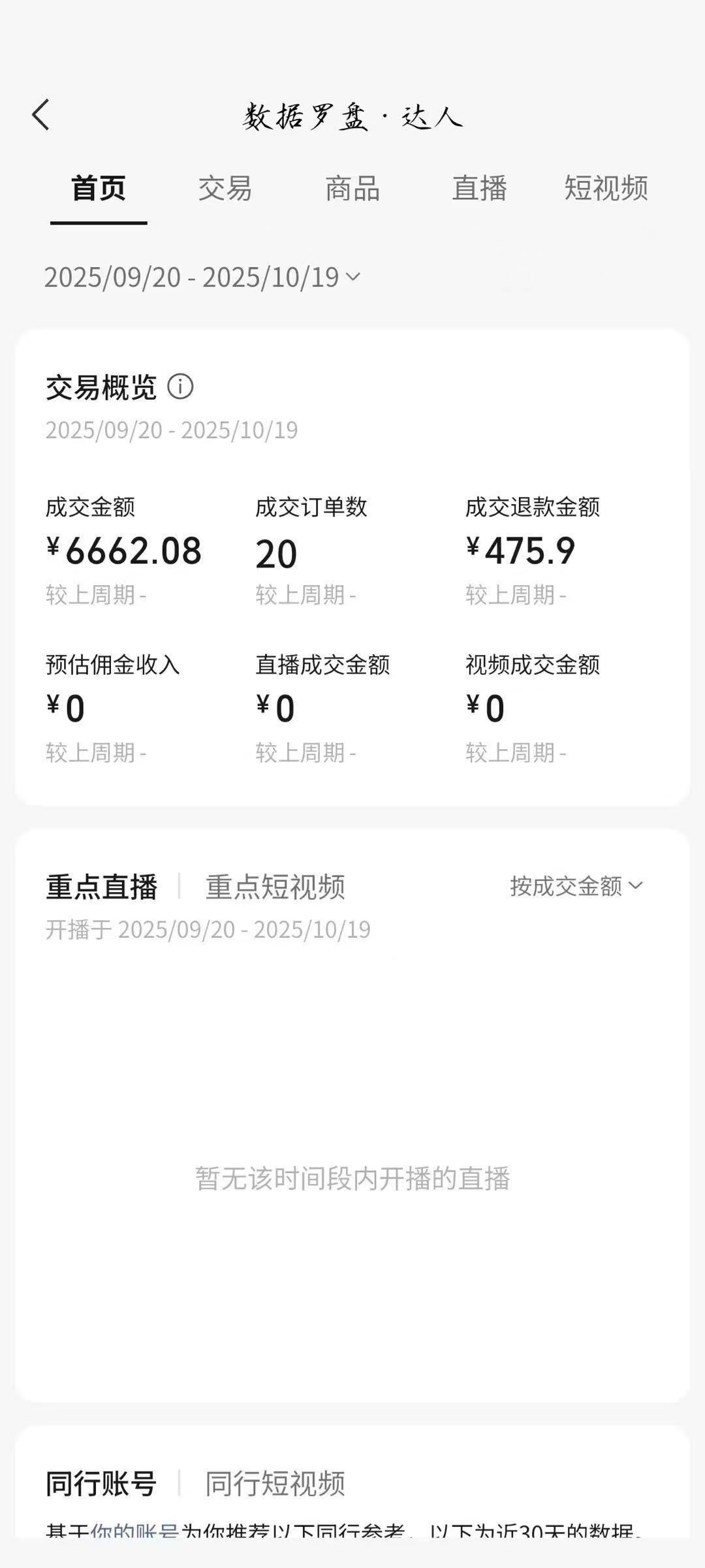Viewport: 705px width, 1568px height.
Task: Expand the date range 2025/09/20 - 2025/10/19 selector
Action: click(x=196, y=278)
